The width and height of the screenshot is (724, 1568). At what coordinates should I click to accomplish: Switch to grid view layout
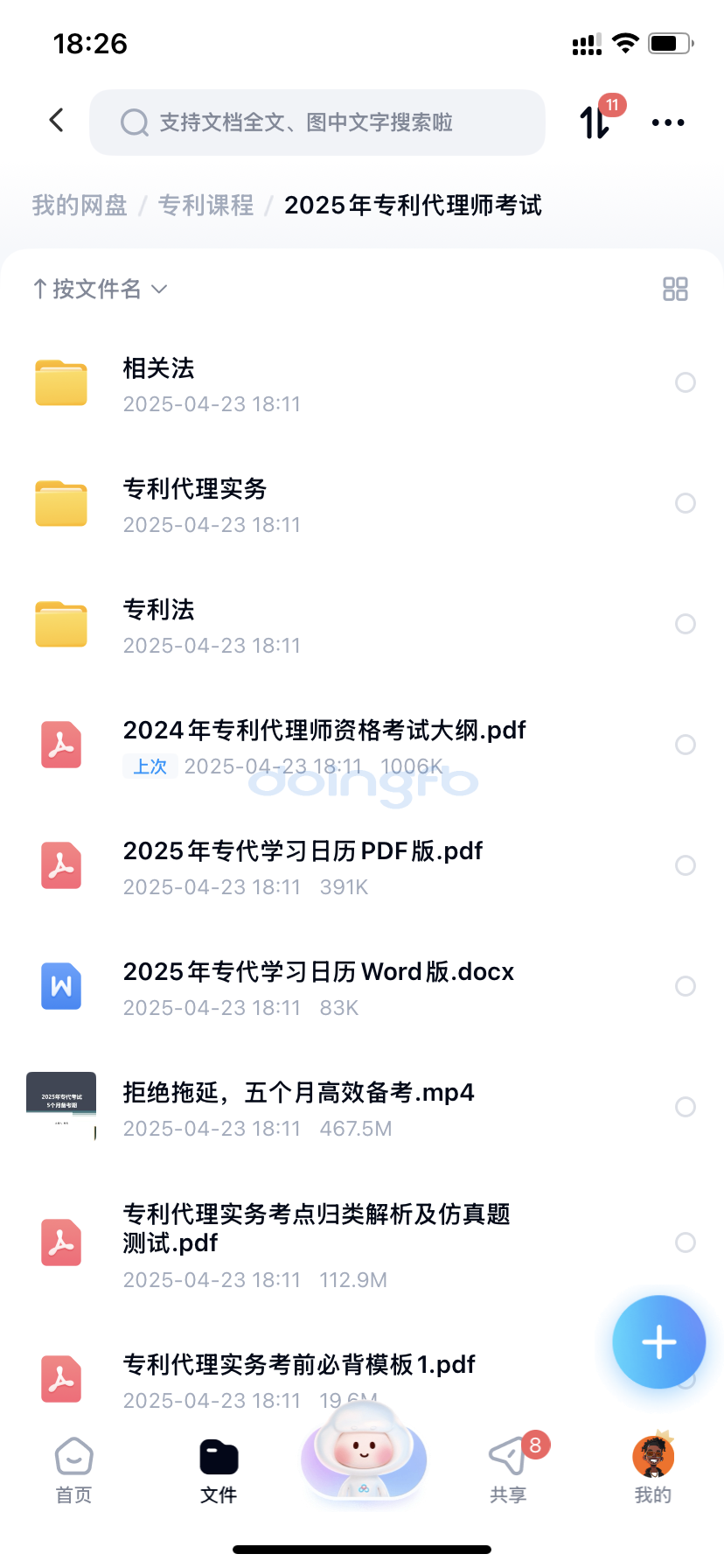[675, 289]
